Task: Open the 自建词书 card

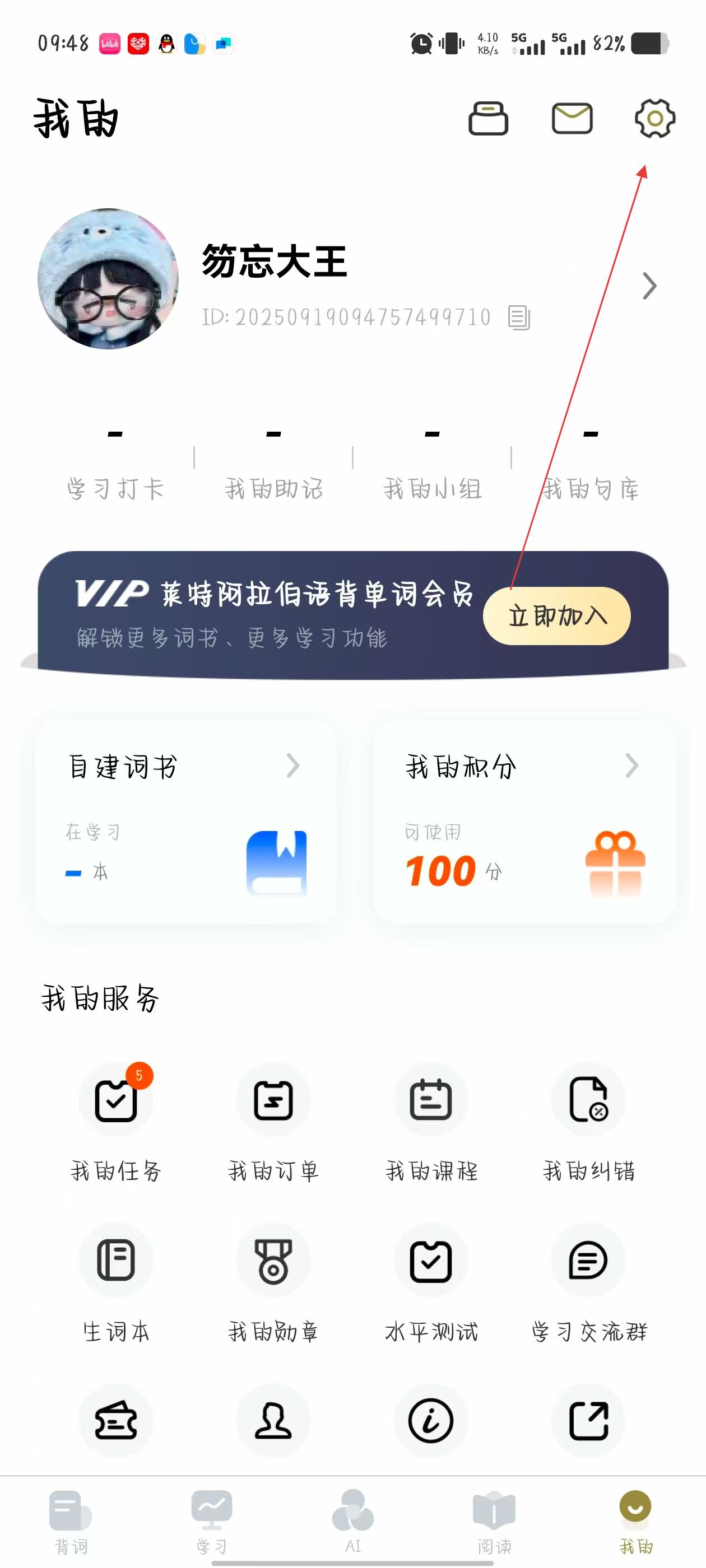Action: pos(186,822)
